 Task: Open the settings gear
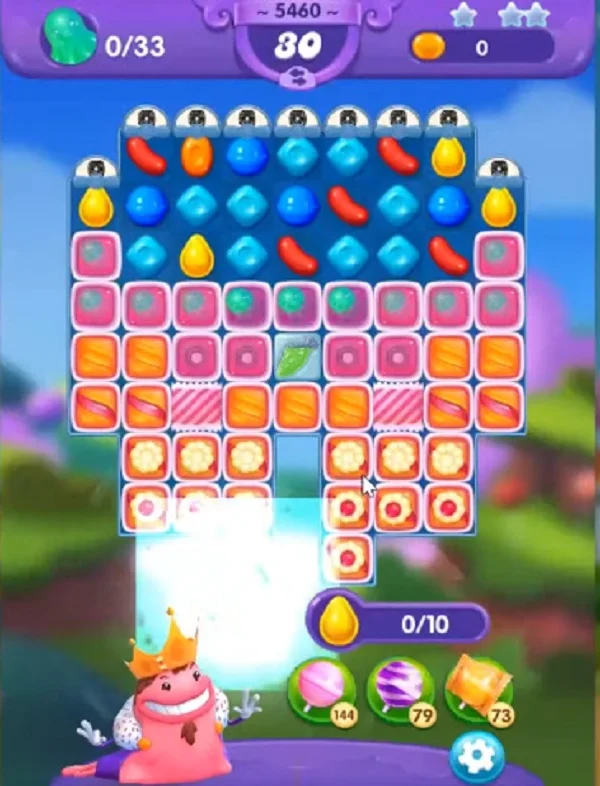pos(476,757)
